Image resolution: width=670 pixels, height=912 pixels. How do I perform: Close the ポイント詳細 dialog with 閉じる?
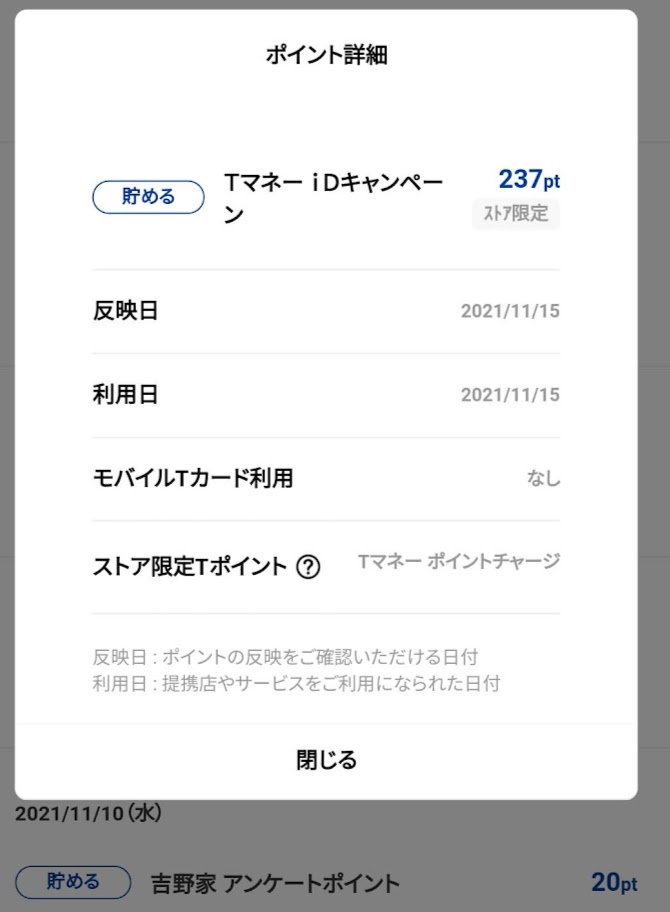click(326, 760)
